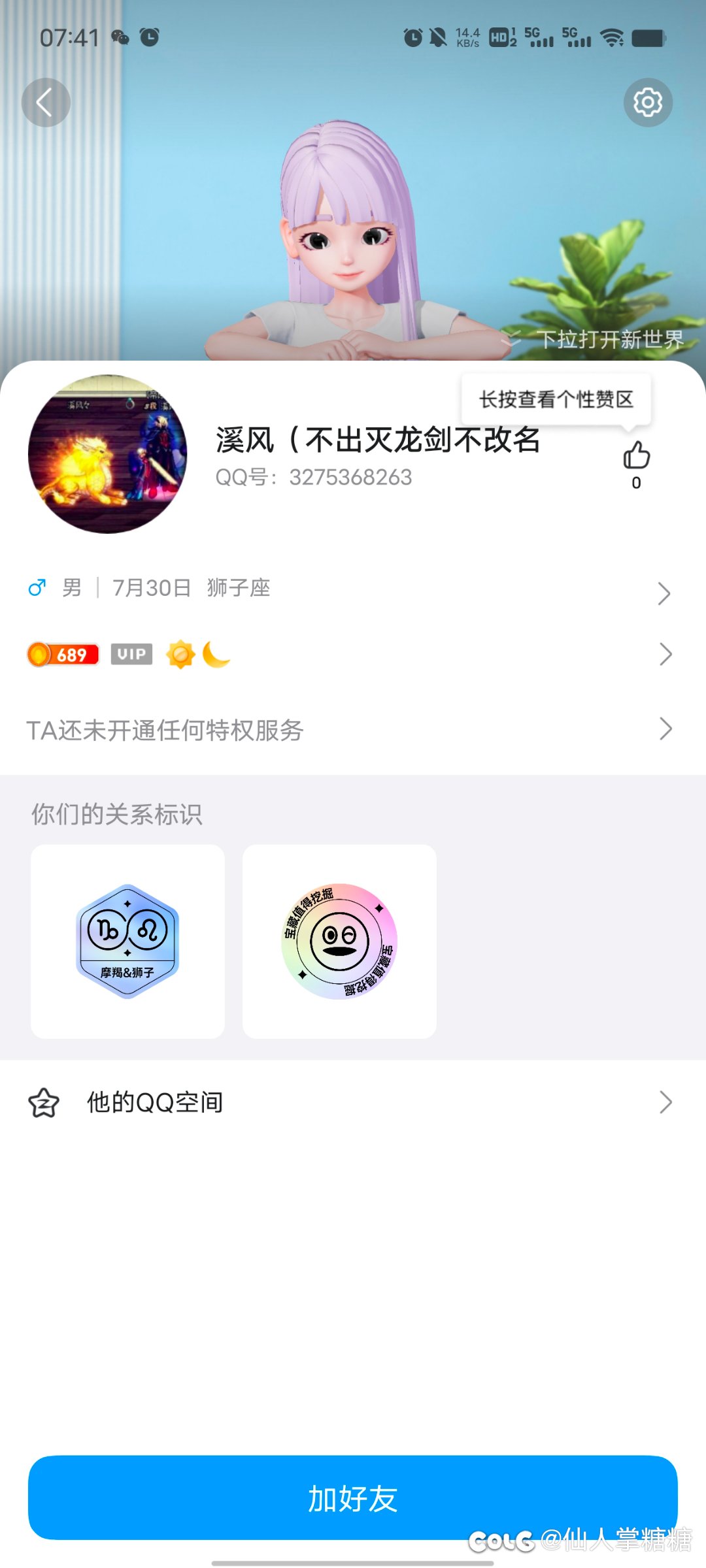Give a thumbs-up like to this profile
The image size is (706, 1568).
[636, 455]
